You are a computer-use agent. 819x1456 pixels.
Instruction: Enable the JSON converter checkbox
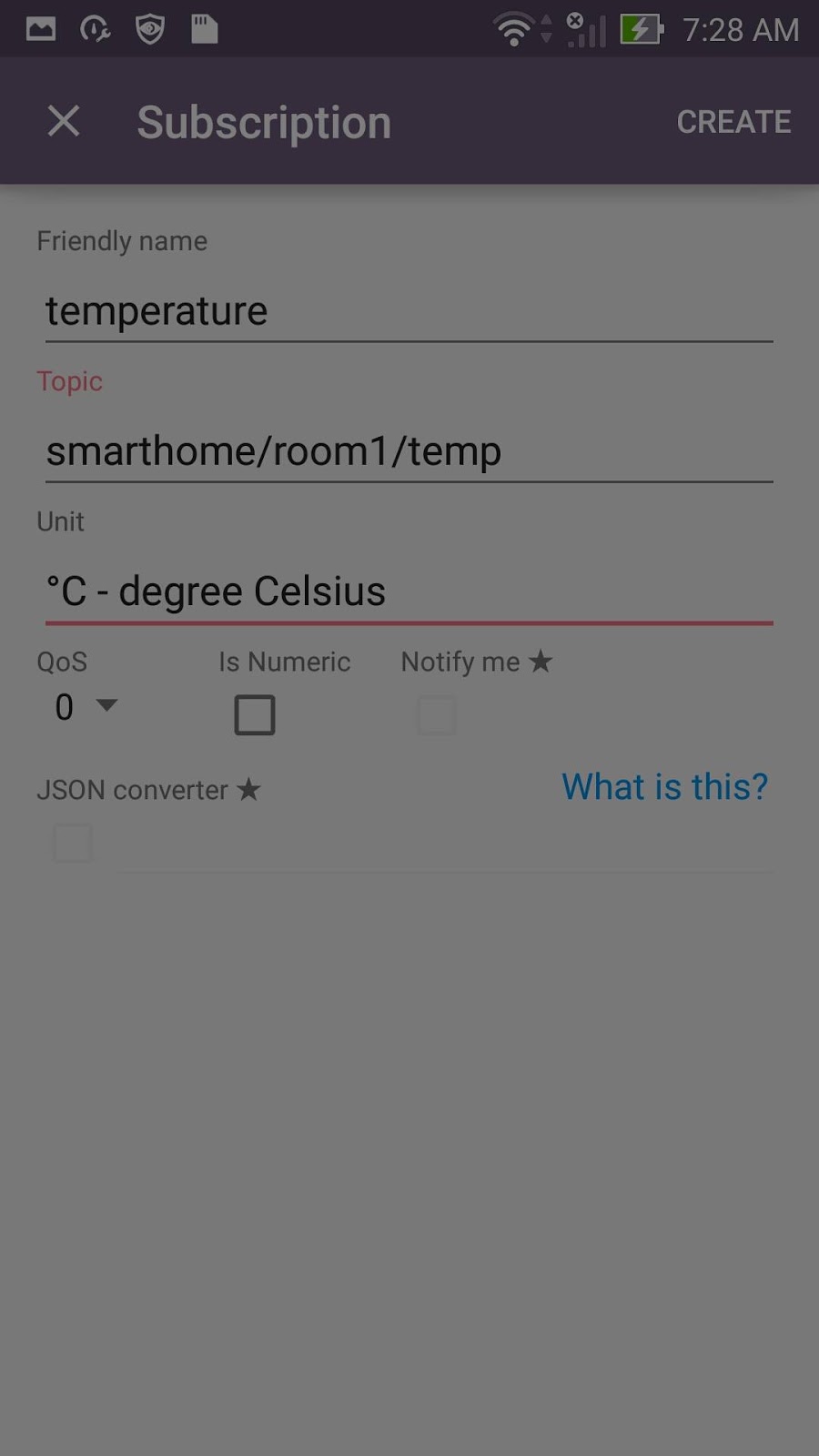tap(73, 844)
